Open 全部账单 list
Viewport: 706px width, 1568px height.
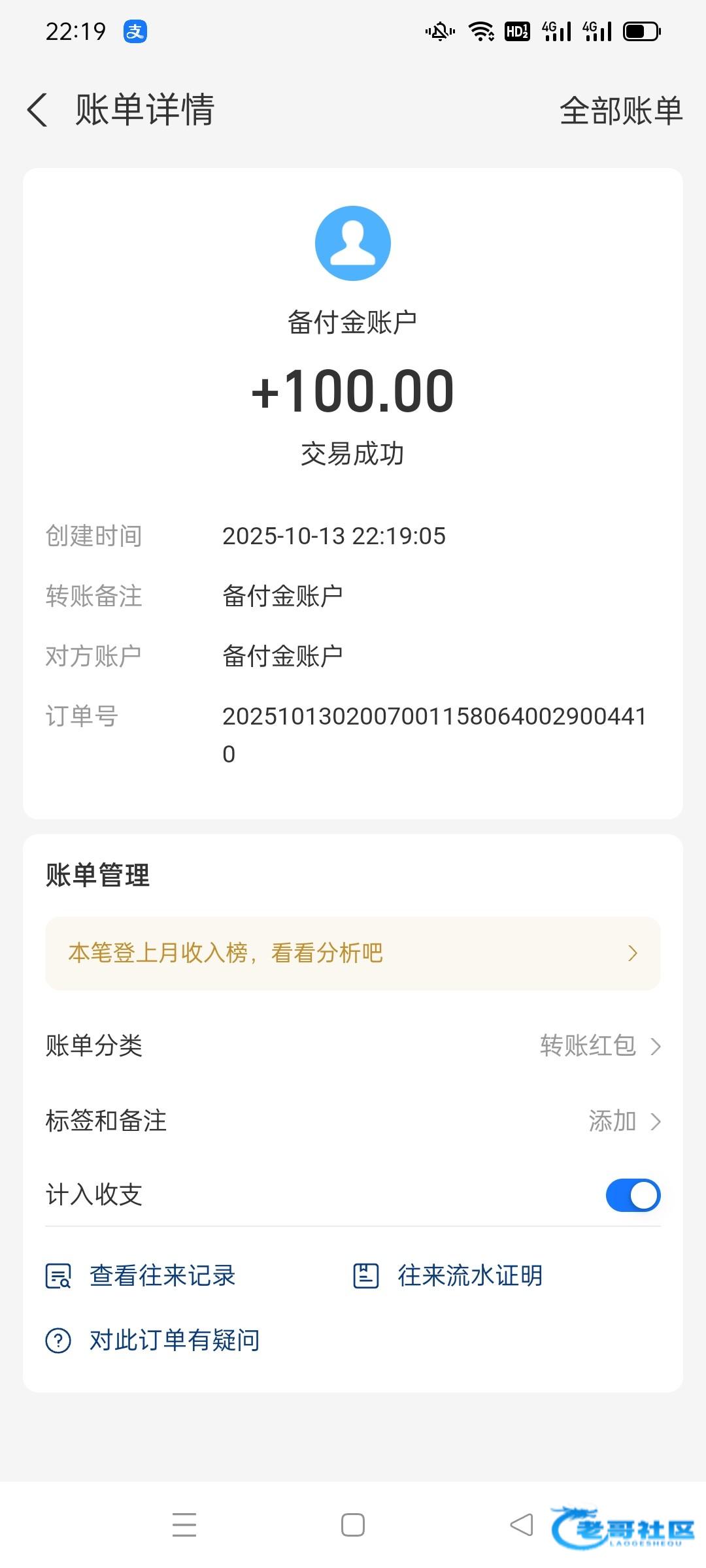[x=620, y=110]
